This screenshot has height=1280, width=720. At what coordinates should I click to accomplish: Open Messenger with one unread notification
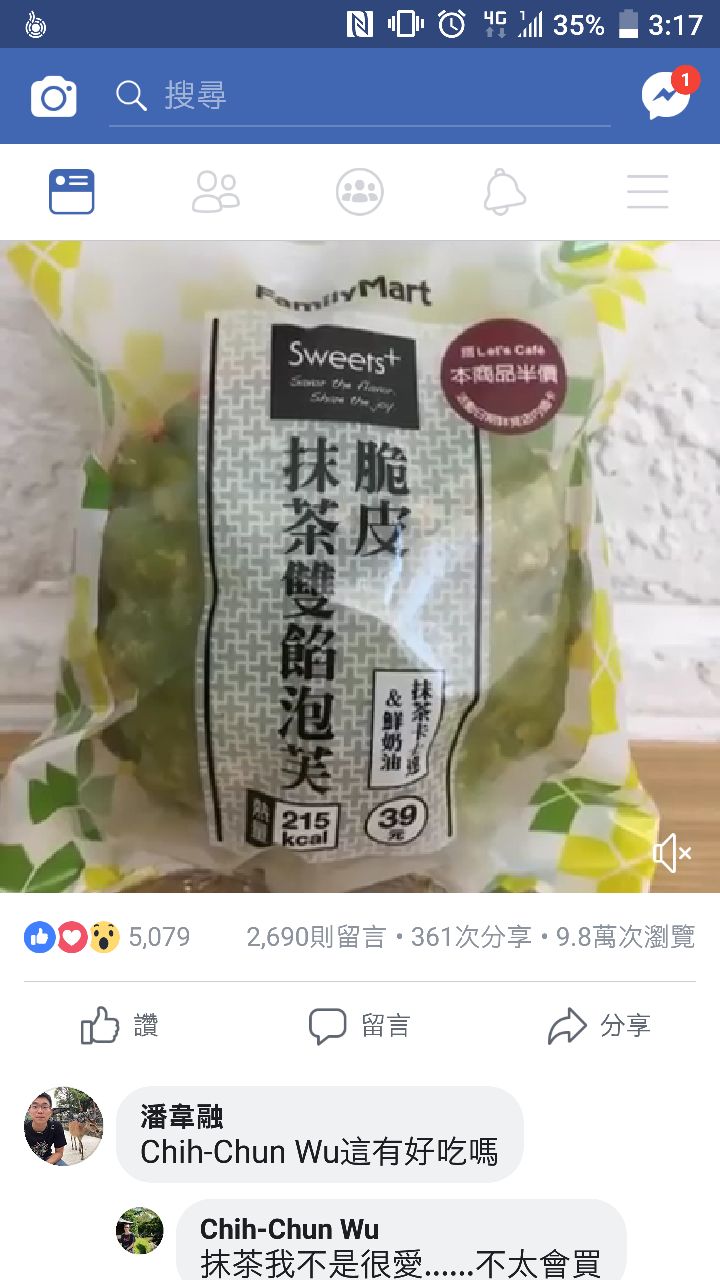click(666, 96)
